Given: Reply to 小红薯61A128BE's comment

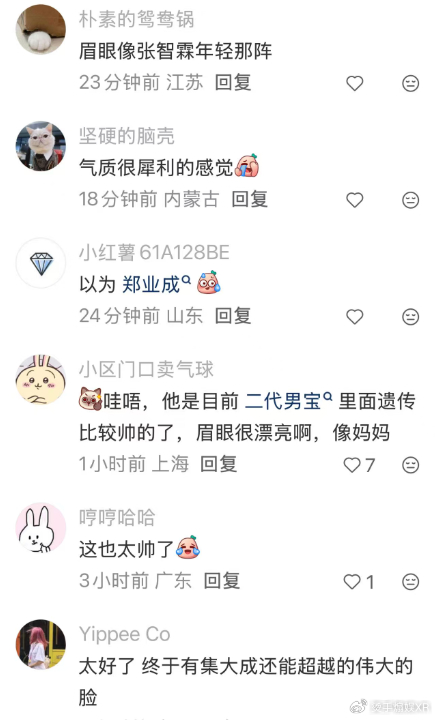Looking at the screenshot, I should tap(233, 316).
